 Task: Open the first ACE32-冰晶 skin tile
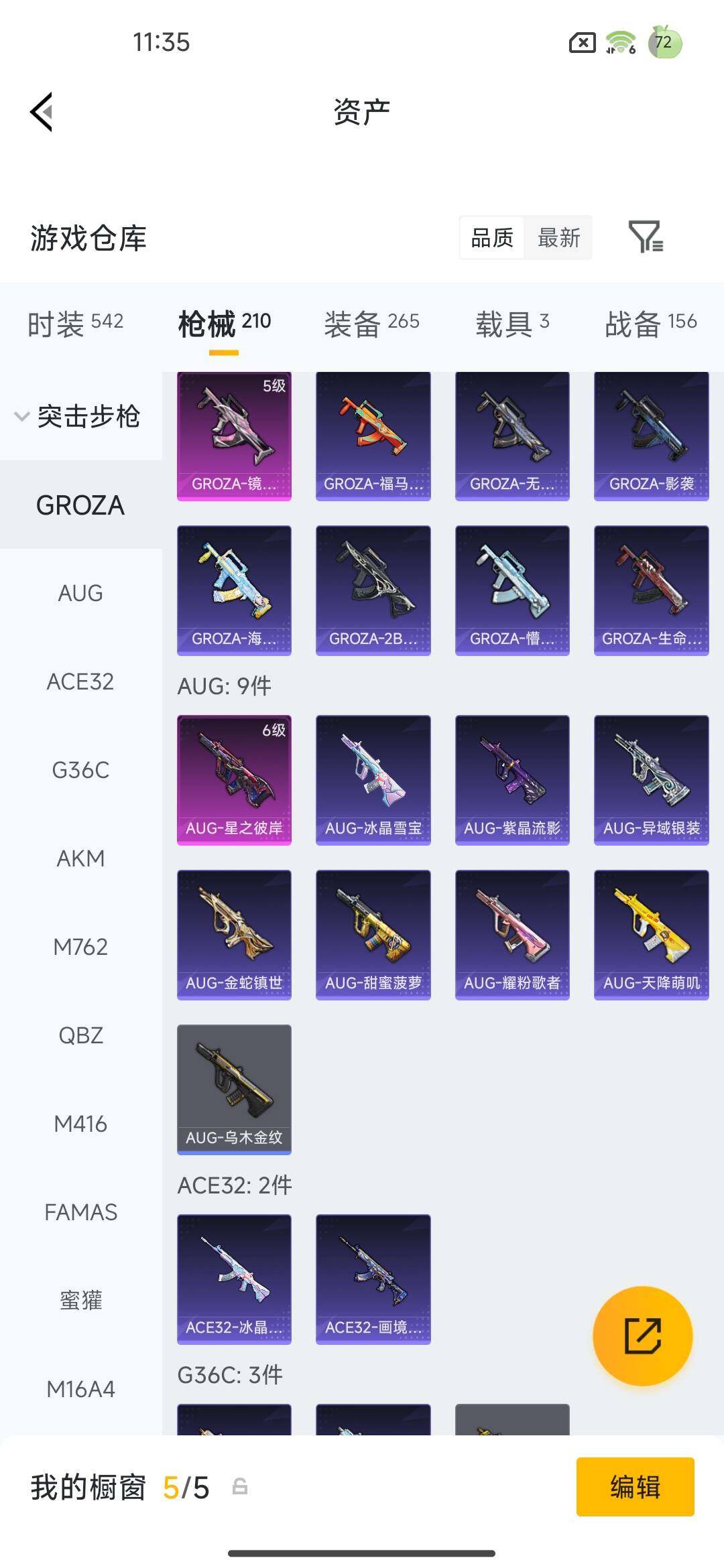click(234, 1279)
